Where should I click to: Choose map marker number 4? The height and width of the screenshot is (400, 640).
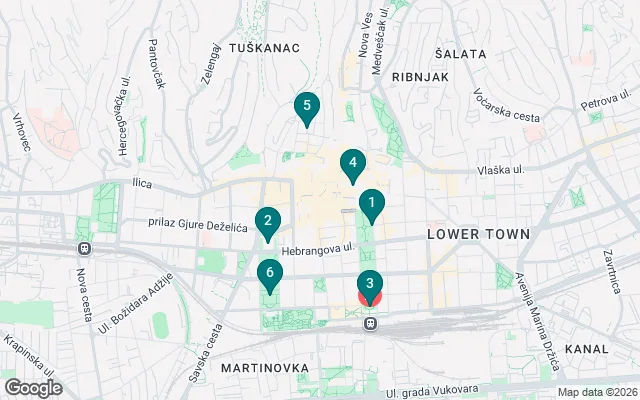[352, 165]
